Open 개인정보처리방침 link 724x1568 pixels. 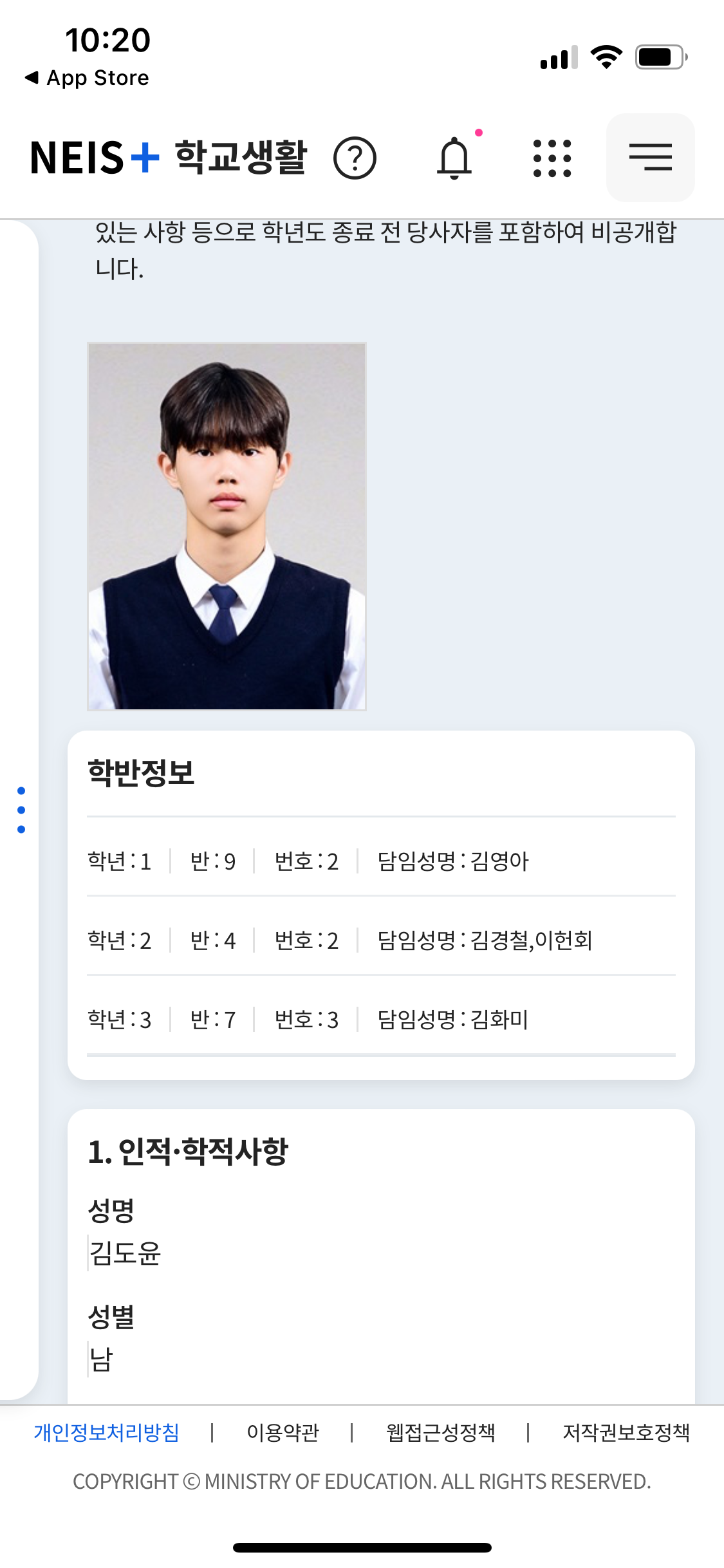pyautogui.click(x=106, y=1432)
